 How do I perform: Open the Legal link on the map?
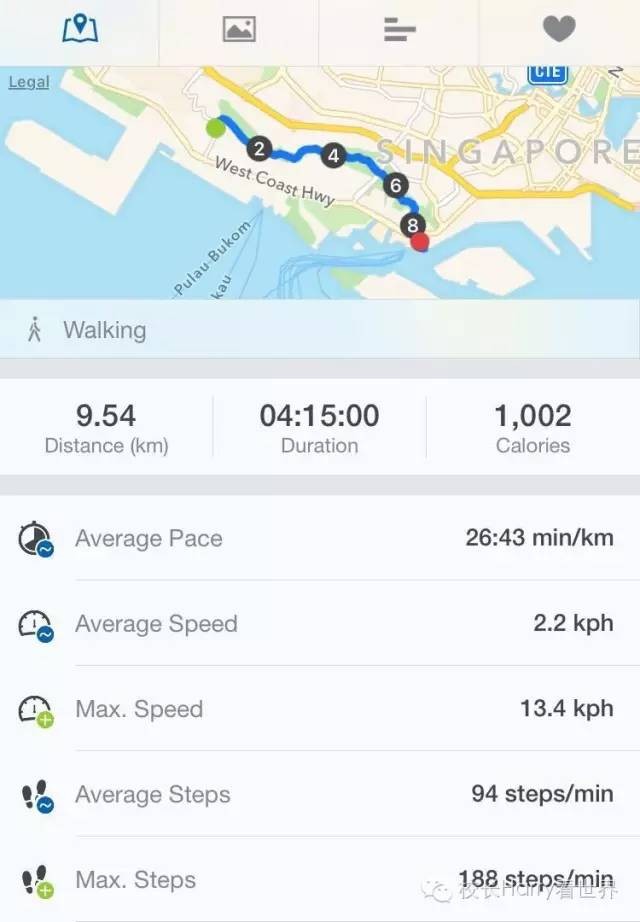point(28,82)
